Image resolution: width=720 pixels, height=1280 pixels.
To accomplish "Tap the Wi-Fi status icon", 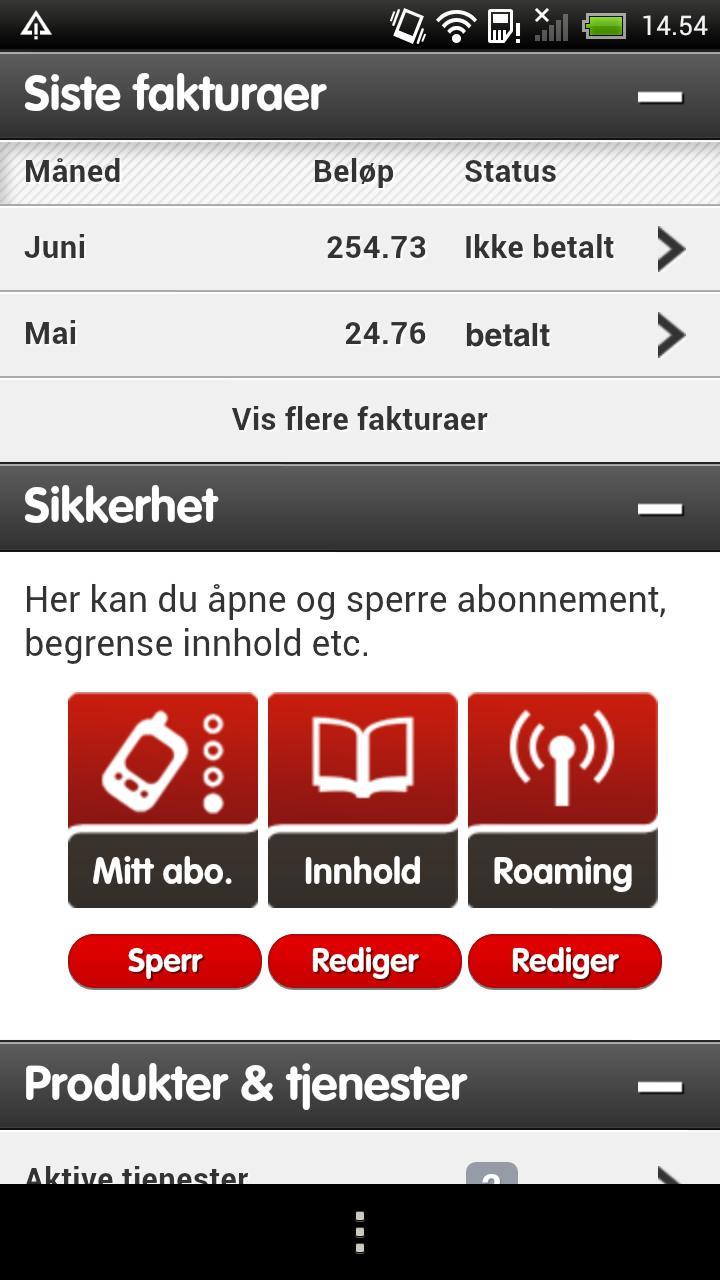I will click(x=455, y=27).
